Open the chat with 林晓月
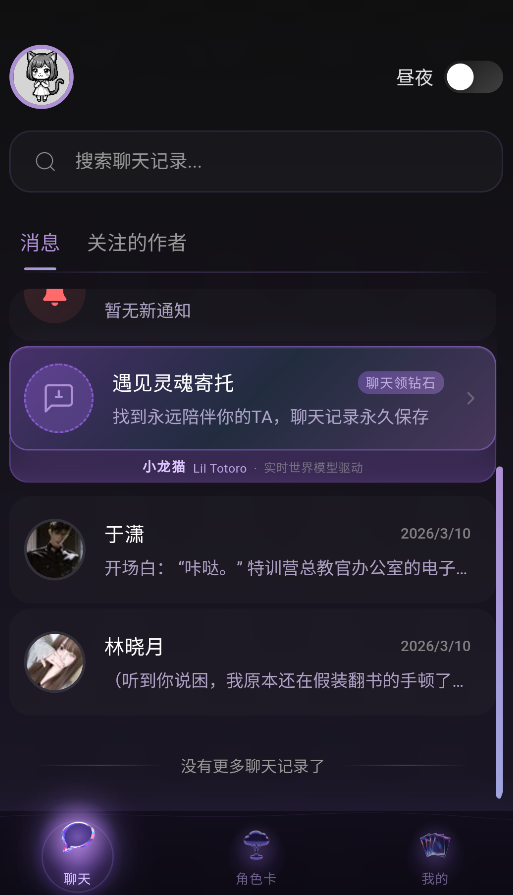Screen dimensions: 513x895 253,662
